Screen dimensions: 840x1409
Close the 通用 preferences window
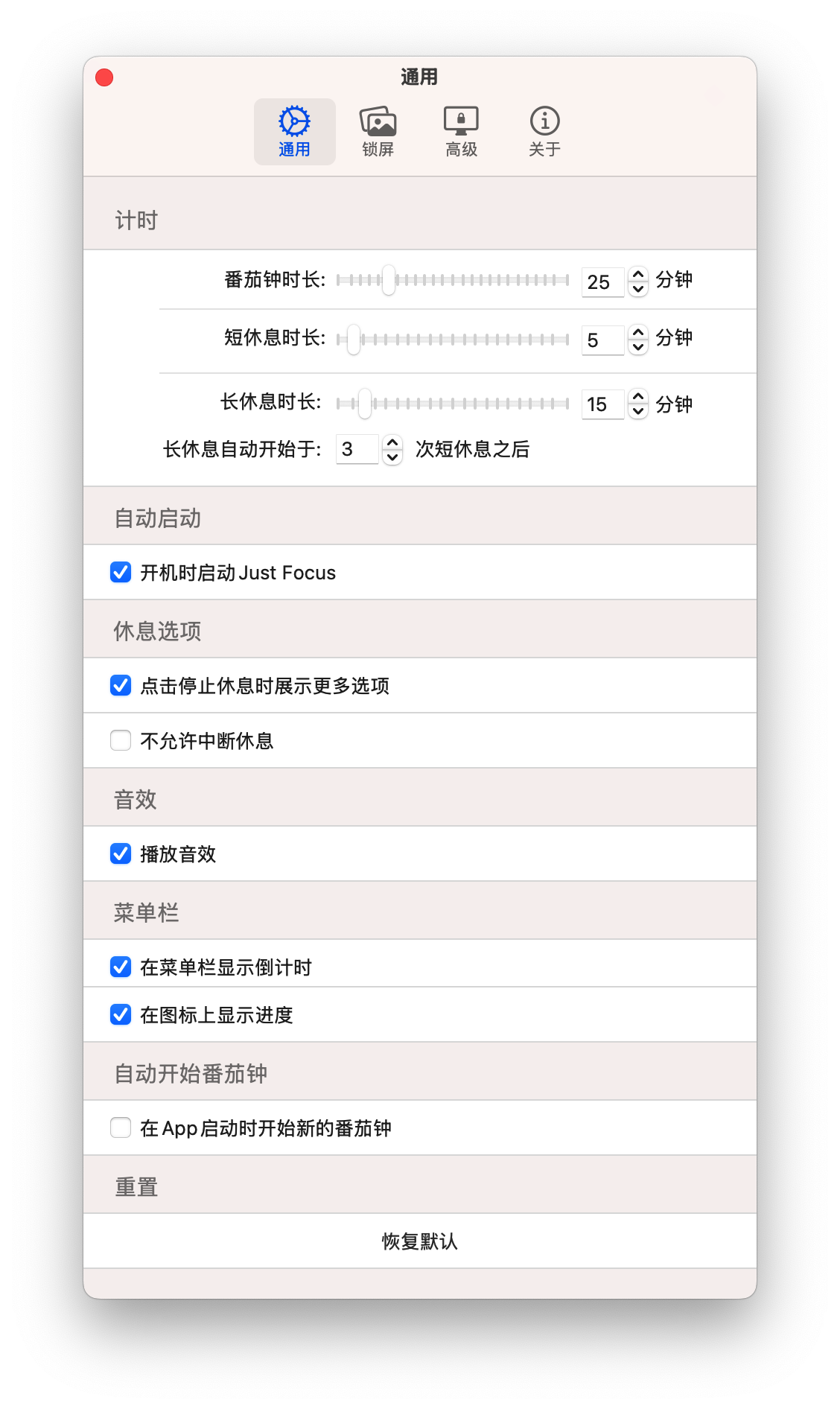click(104, 76)
